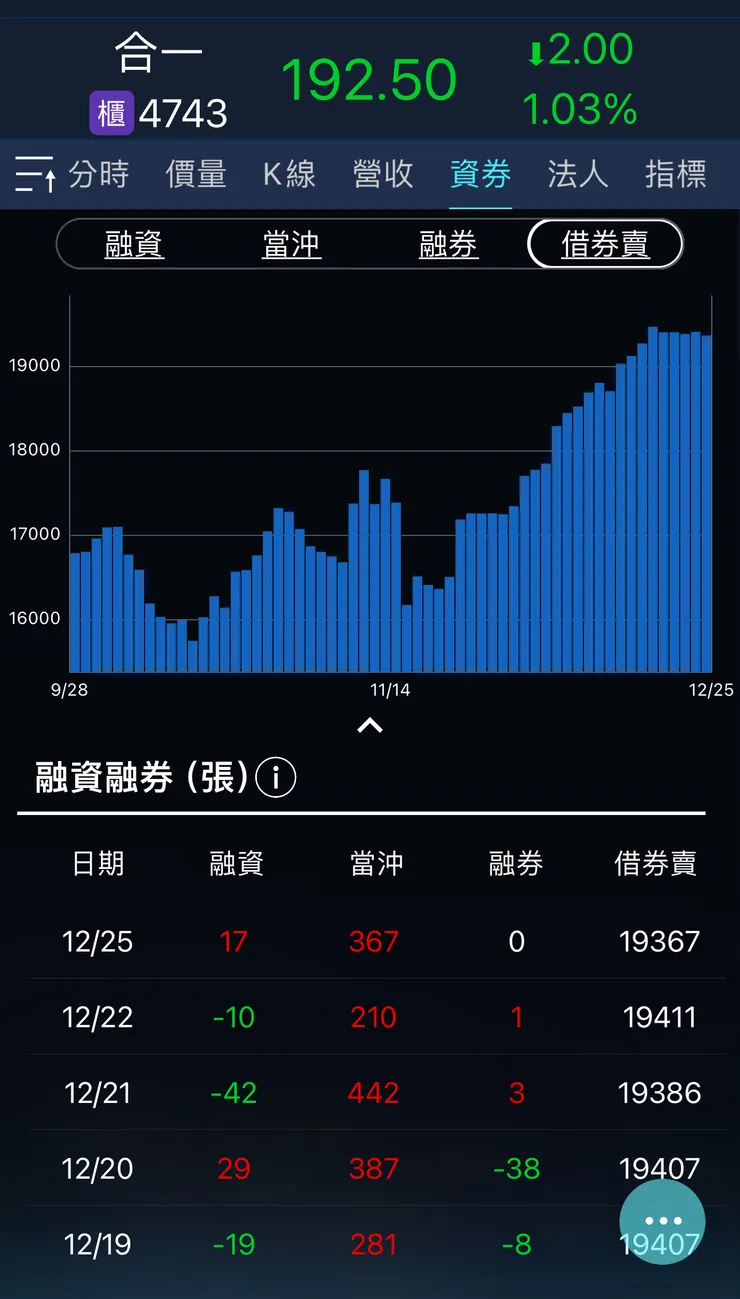Tap the 9/28 date label under the chart
The height and width of the screenshot is (1299, 740).
[x=68, y=689]
